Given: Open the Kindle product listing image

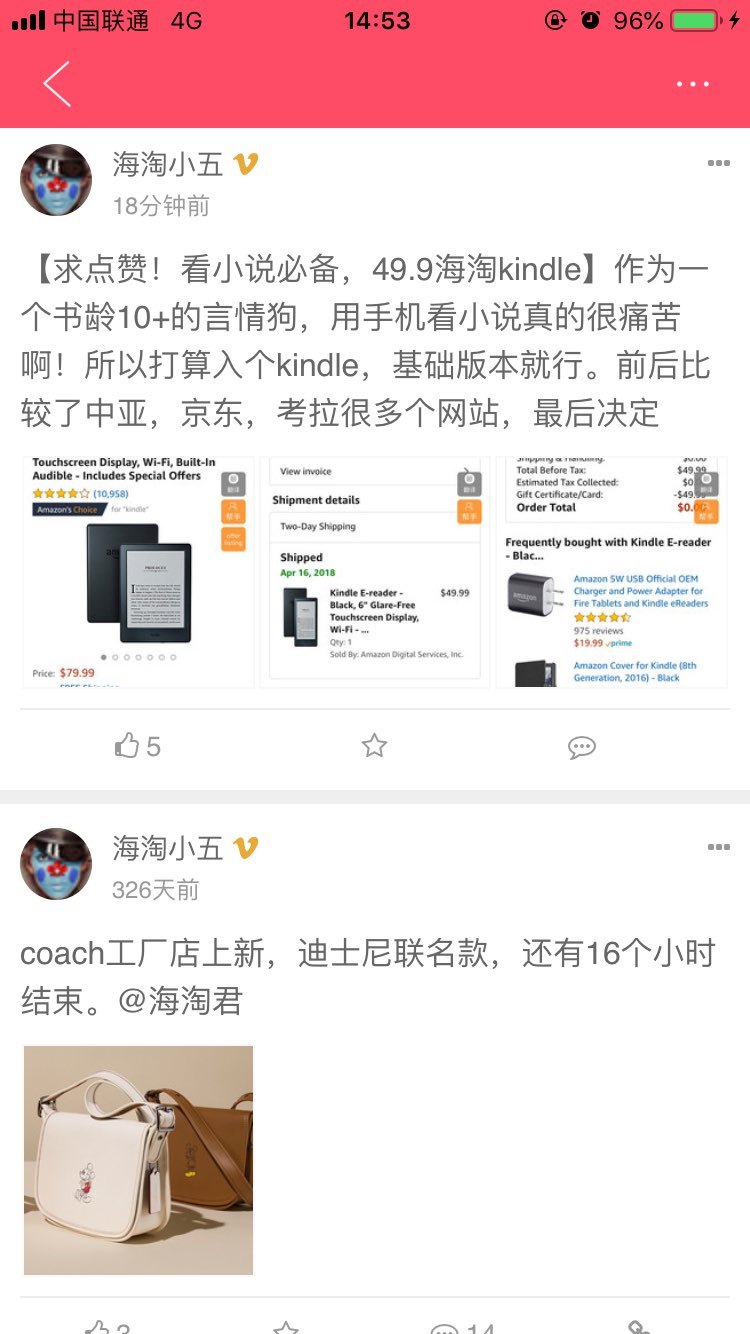Looking at the screenshot, I should (x=138, y=572).
